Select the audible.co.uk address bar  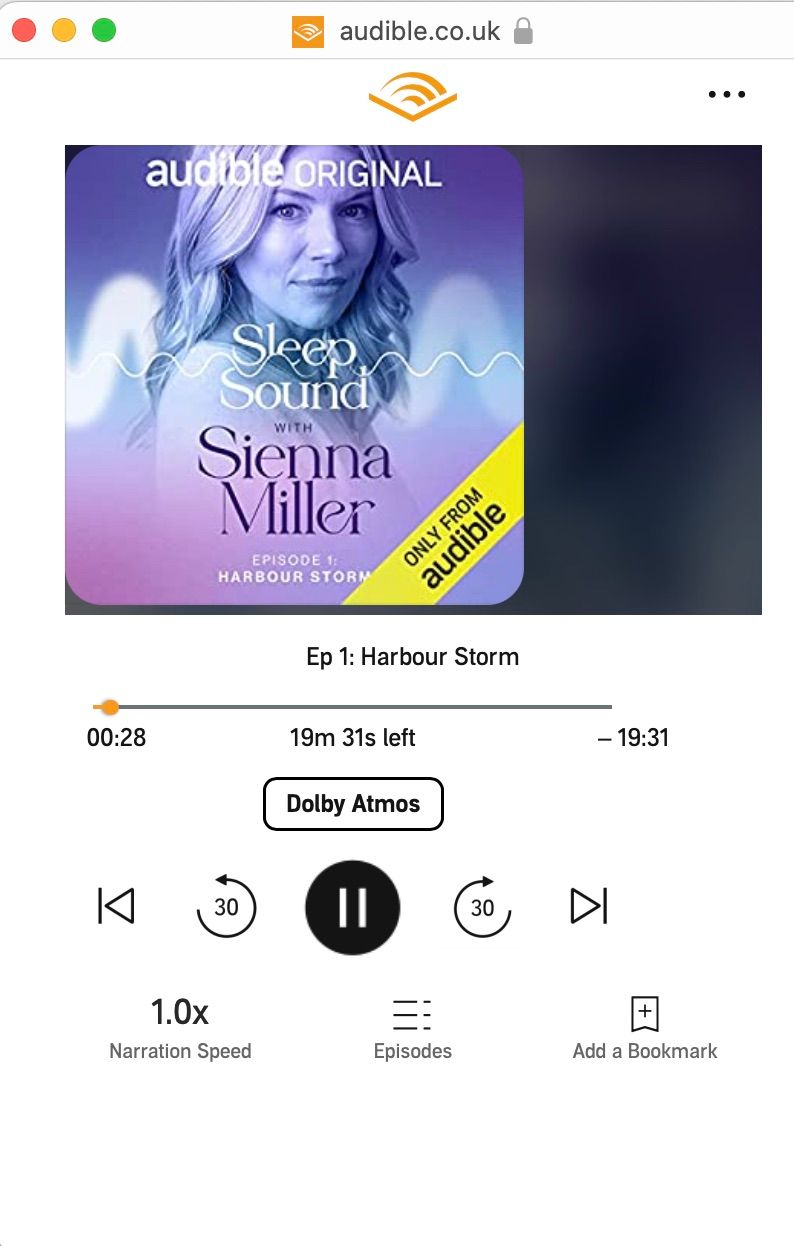[418, 31]
